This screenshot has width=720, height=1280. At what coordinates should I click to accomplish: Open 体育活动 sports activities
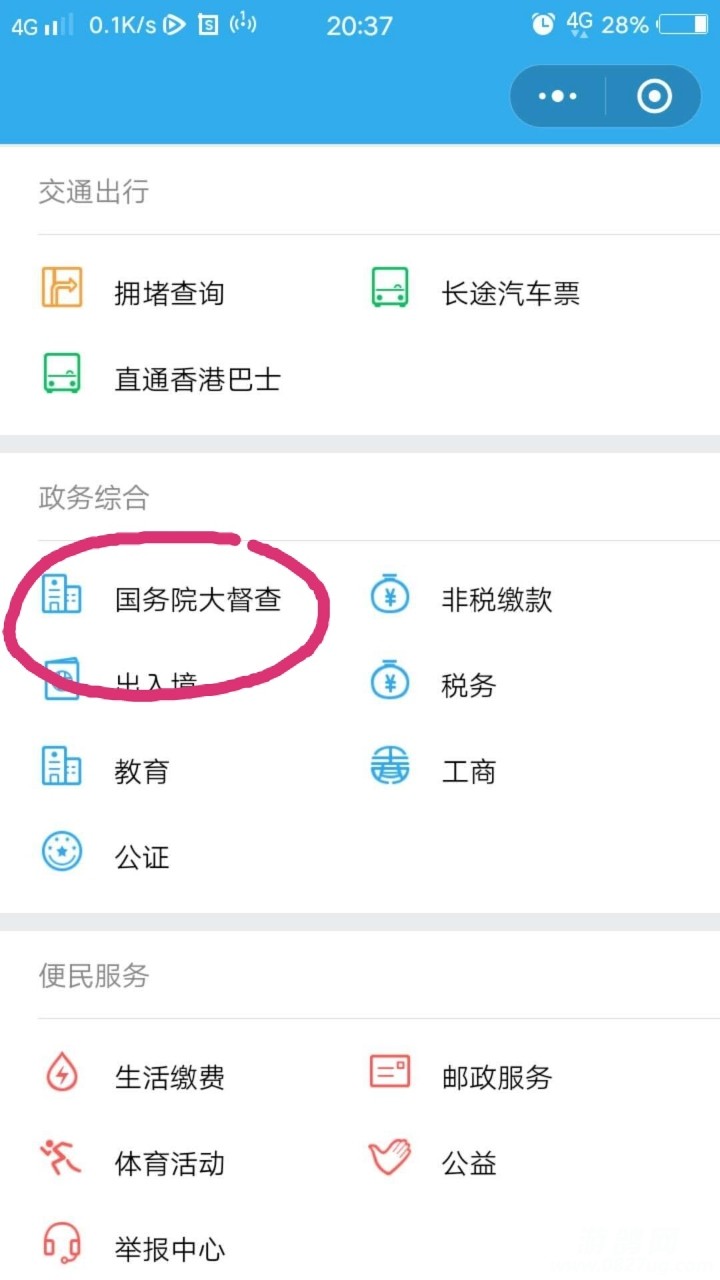(x=169, y=1163)
